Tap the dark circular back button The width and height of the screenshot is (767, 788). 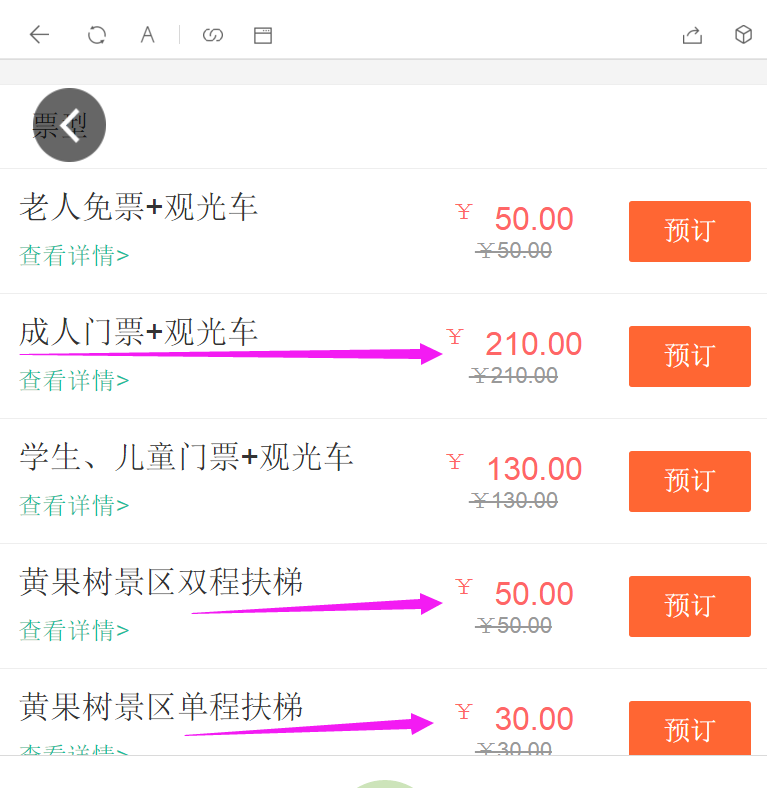[x=70, y=125]
